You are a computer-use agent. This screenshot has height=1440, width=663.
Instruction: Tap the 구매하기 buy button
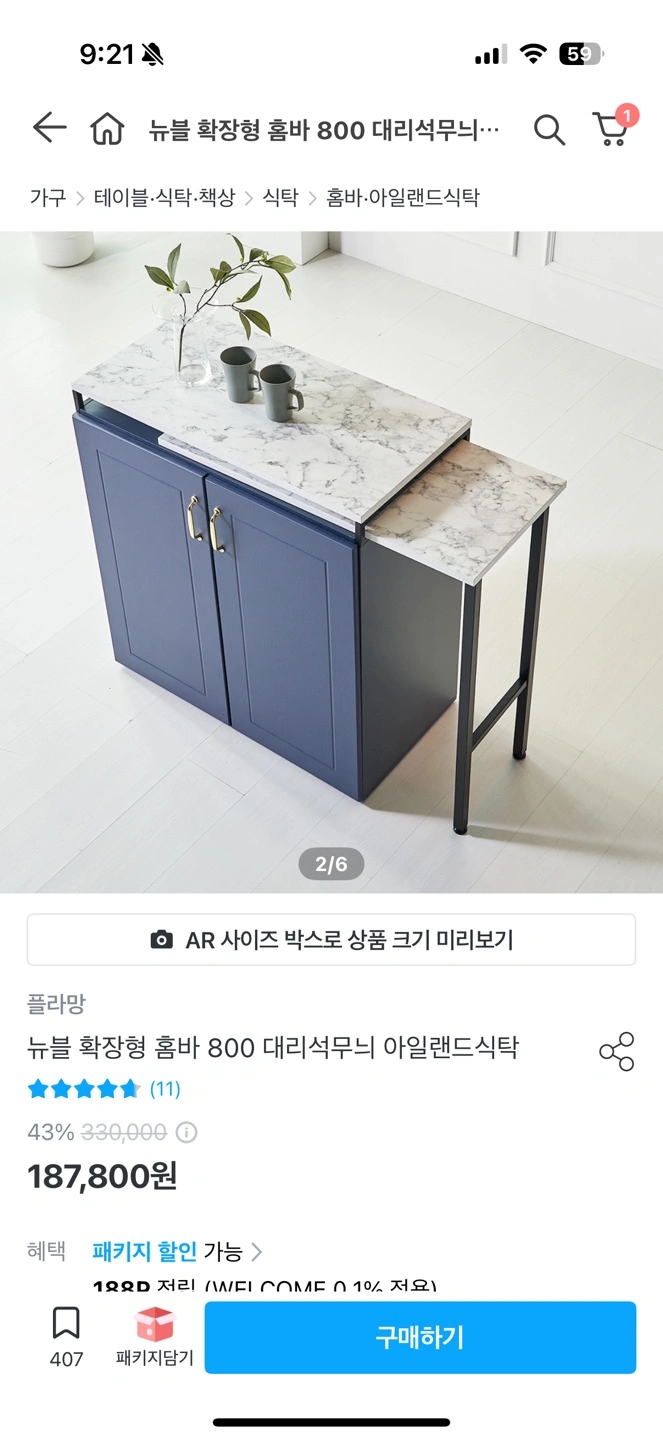(420, 1338)
